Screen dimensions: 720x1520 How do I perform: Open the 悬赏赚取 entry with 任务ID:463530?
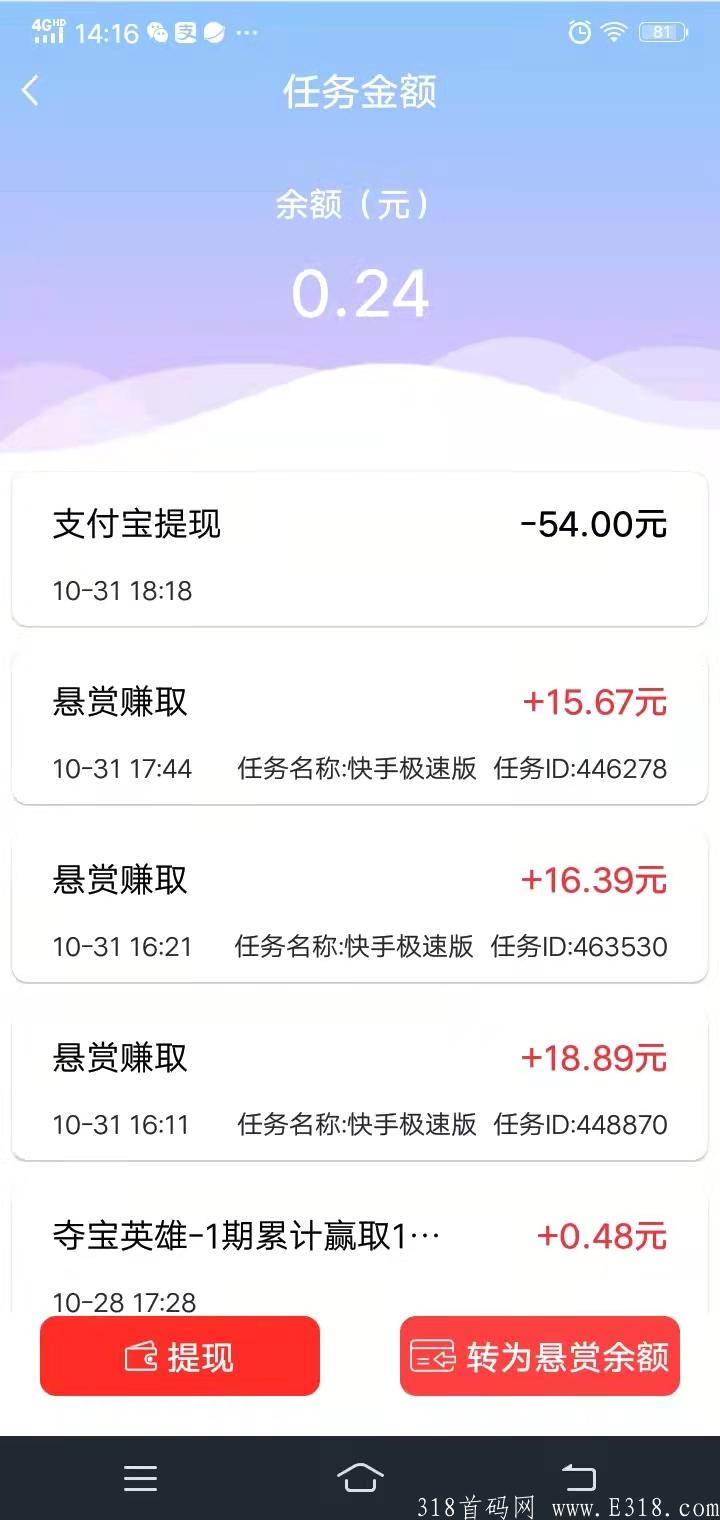click(360, 905)
